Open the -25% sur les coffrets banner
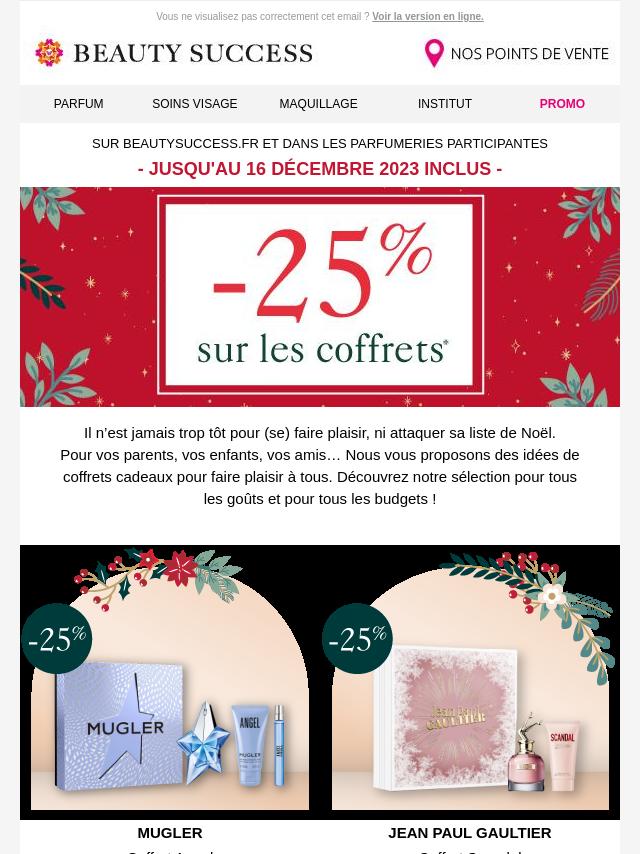 pyautogui.click(x=320, y=296)
